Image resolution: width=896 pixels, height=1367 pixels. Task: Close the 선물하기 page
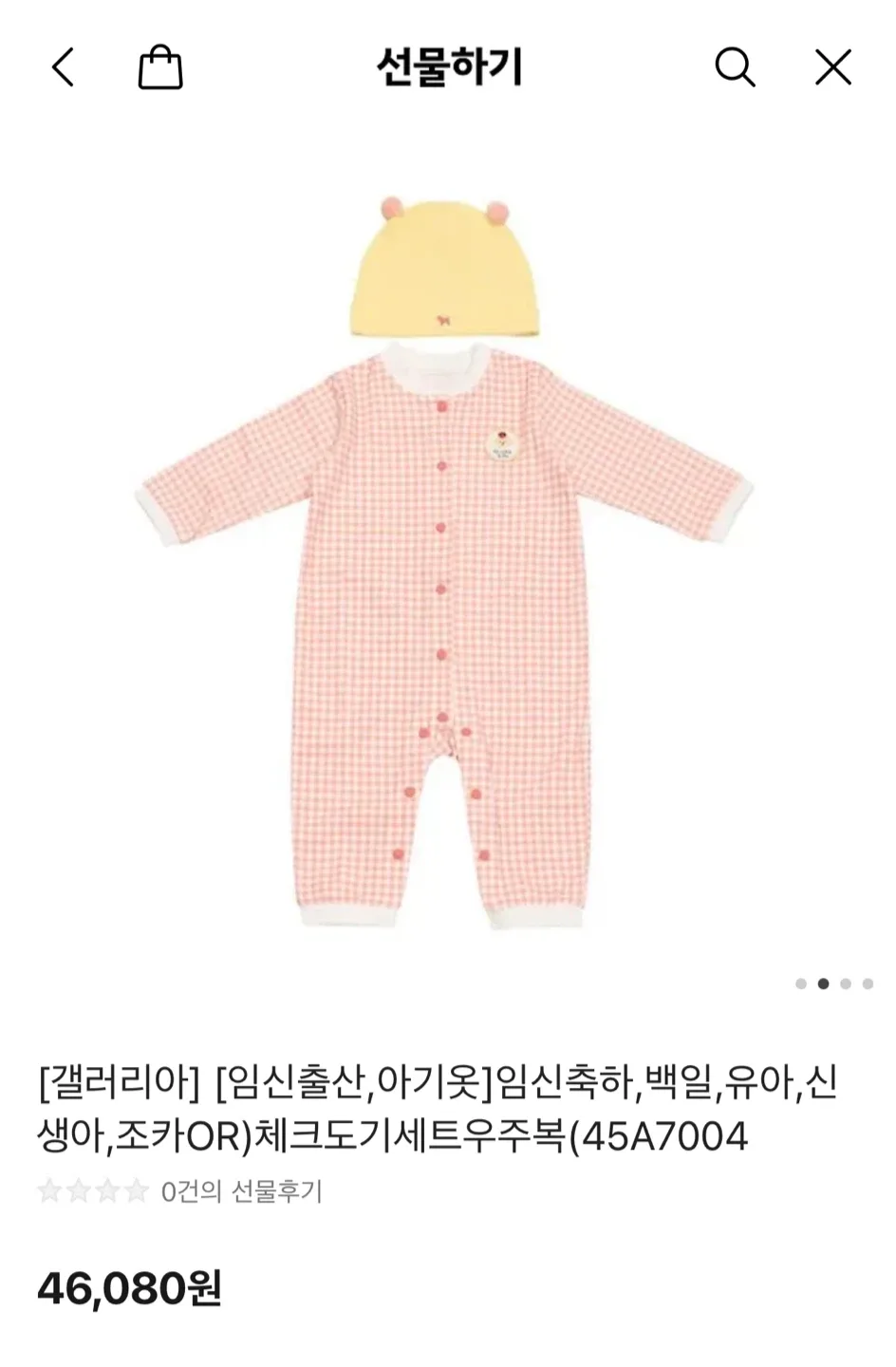point(832,68)
